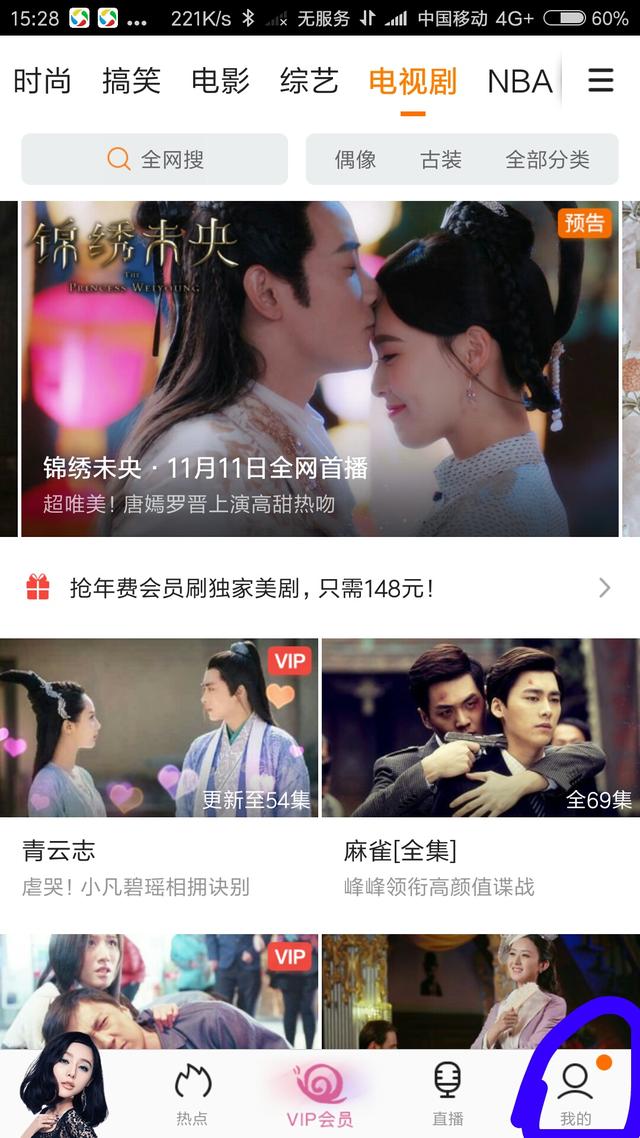The height and width of the screenshot is (1138, 640).
Task: Open the hamburger menu of channels
Action: click(600, 80)
